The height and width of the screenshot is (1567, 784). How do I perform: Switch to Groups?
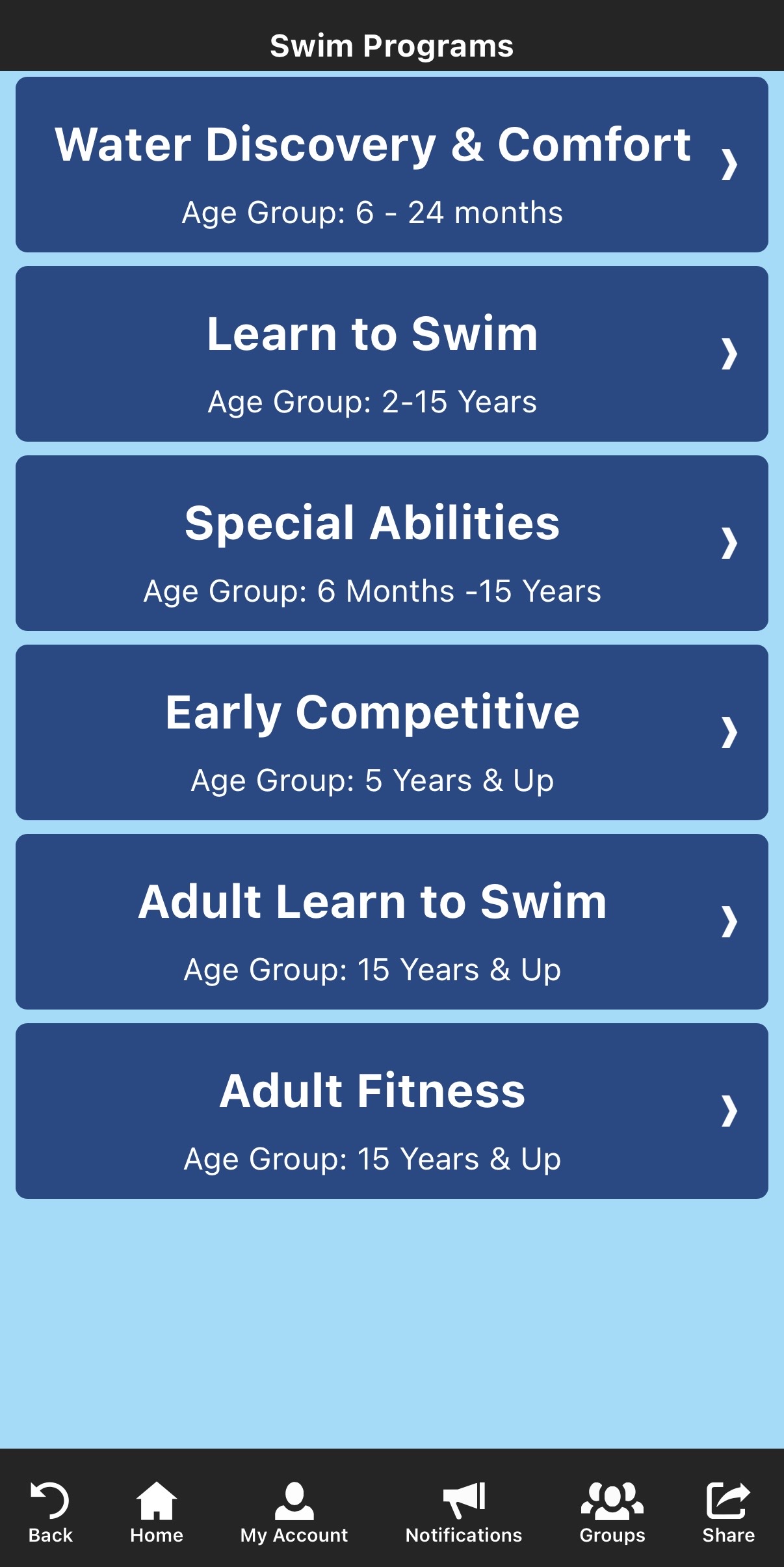coord(612,1512)
